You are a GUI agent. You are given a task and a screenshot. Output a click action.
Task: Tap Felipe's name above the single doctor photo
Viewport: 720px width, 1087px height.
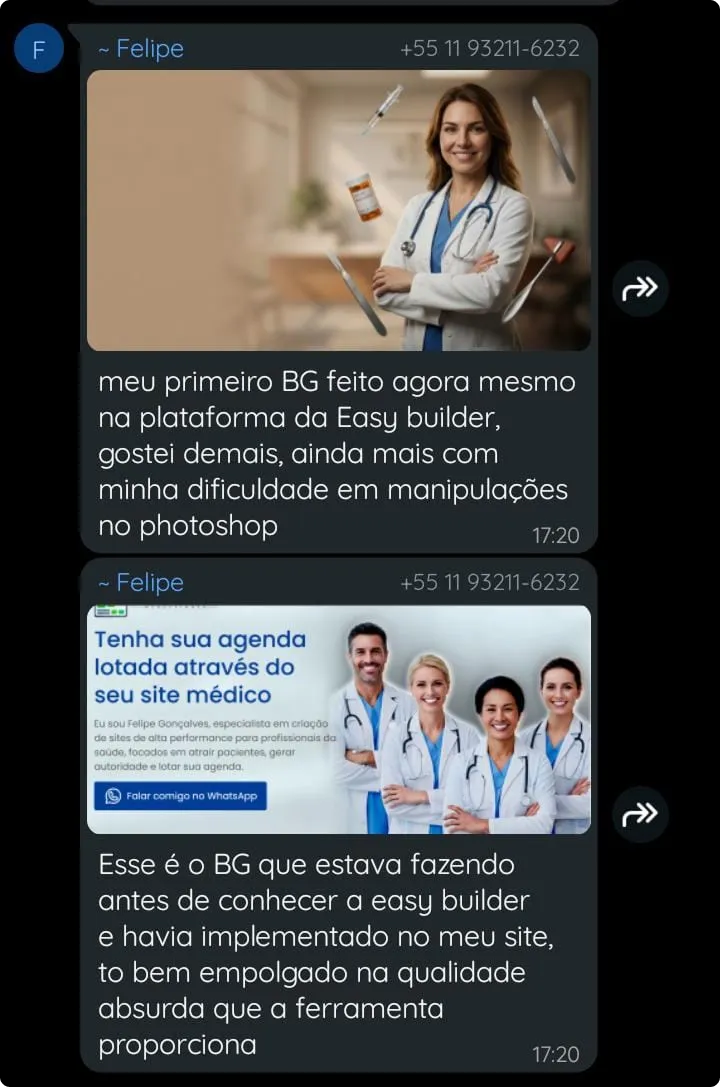[x=141, y=49]
